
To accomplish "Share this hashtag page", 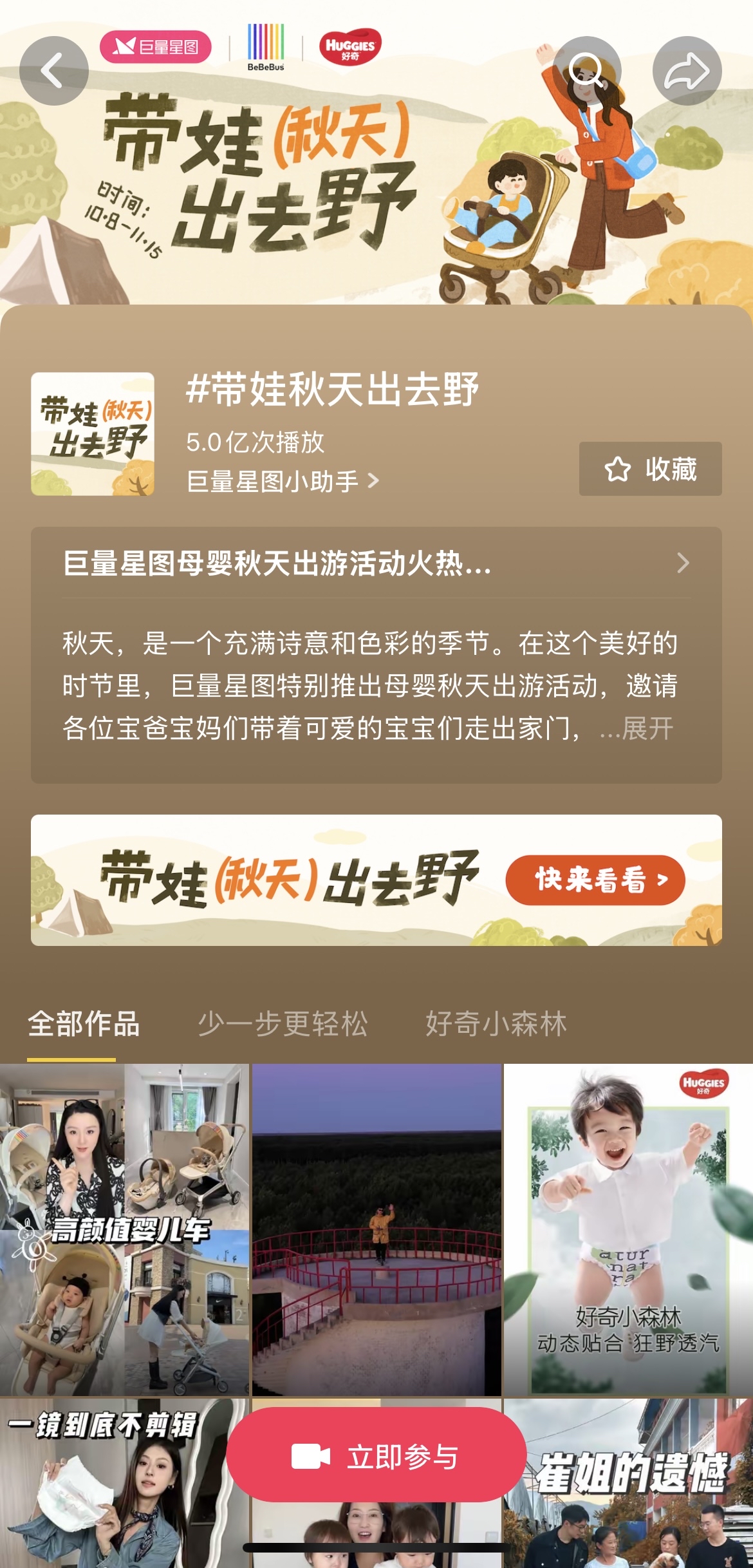I will click(687, 71).
